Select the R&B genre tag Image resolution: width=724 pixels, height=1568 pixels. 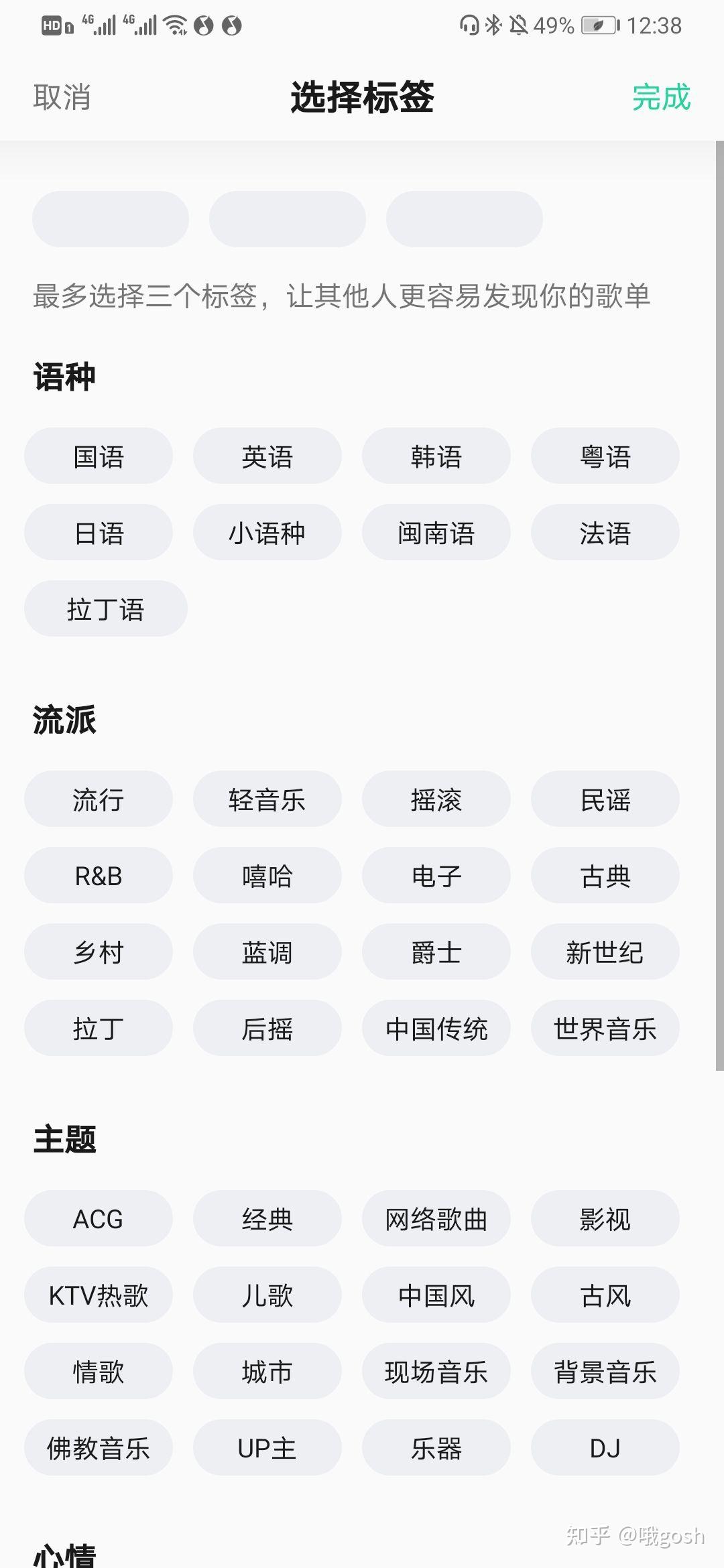[x=98, y=875]
